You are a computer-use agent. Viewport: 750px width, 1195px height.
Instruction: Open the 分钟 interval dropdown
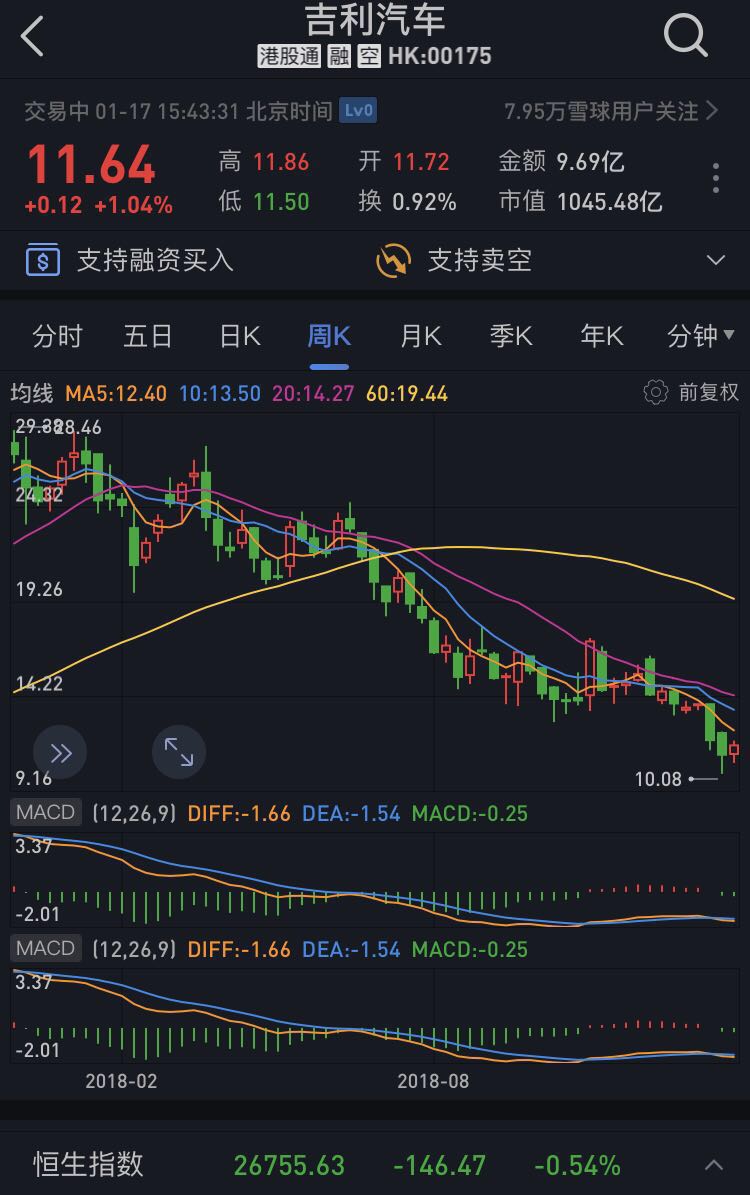[700, 336]
